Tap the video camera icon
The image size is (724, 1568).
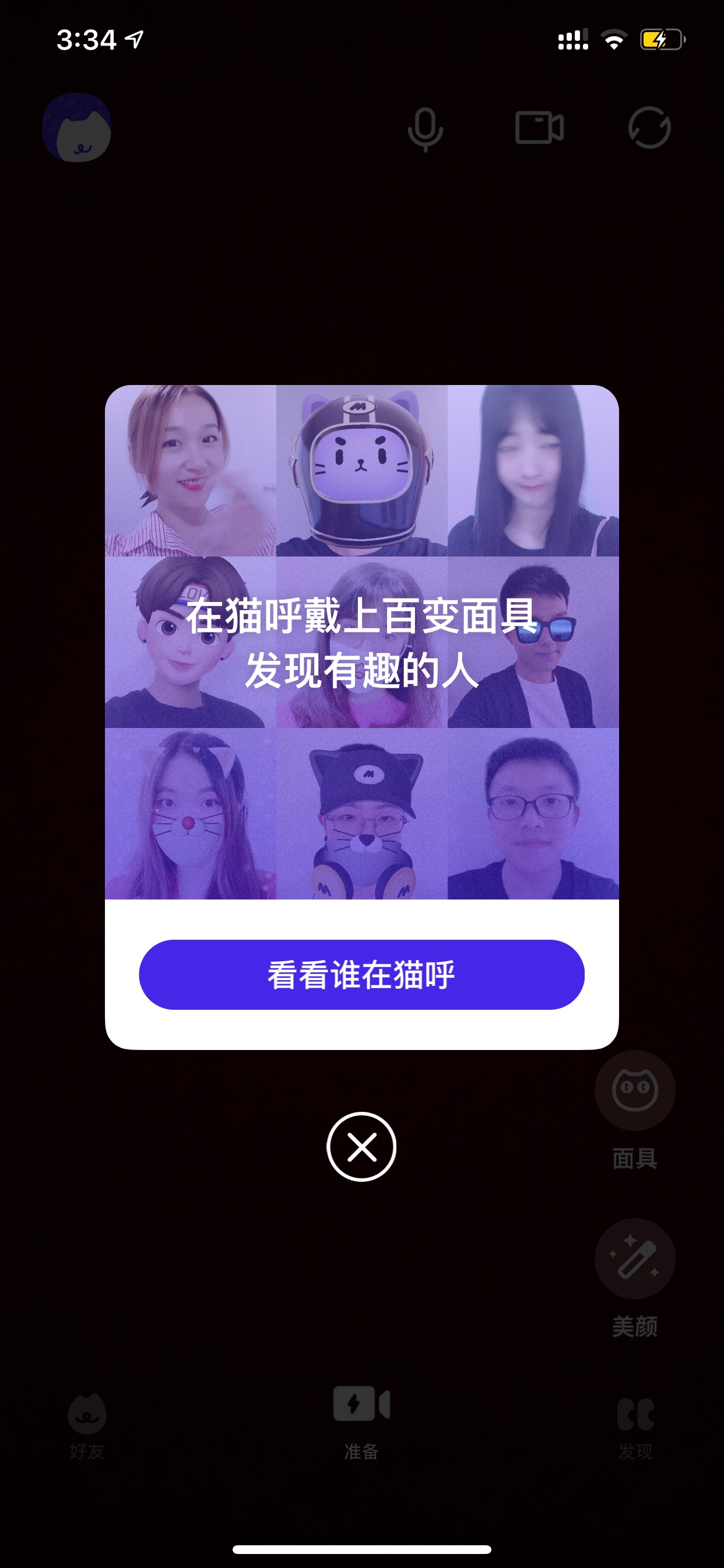pyautogui.click(x=539, y=128)
